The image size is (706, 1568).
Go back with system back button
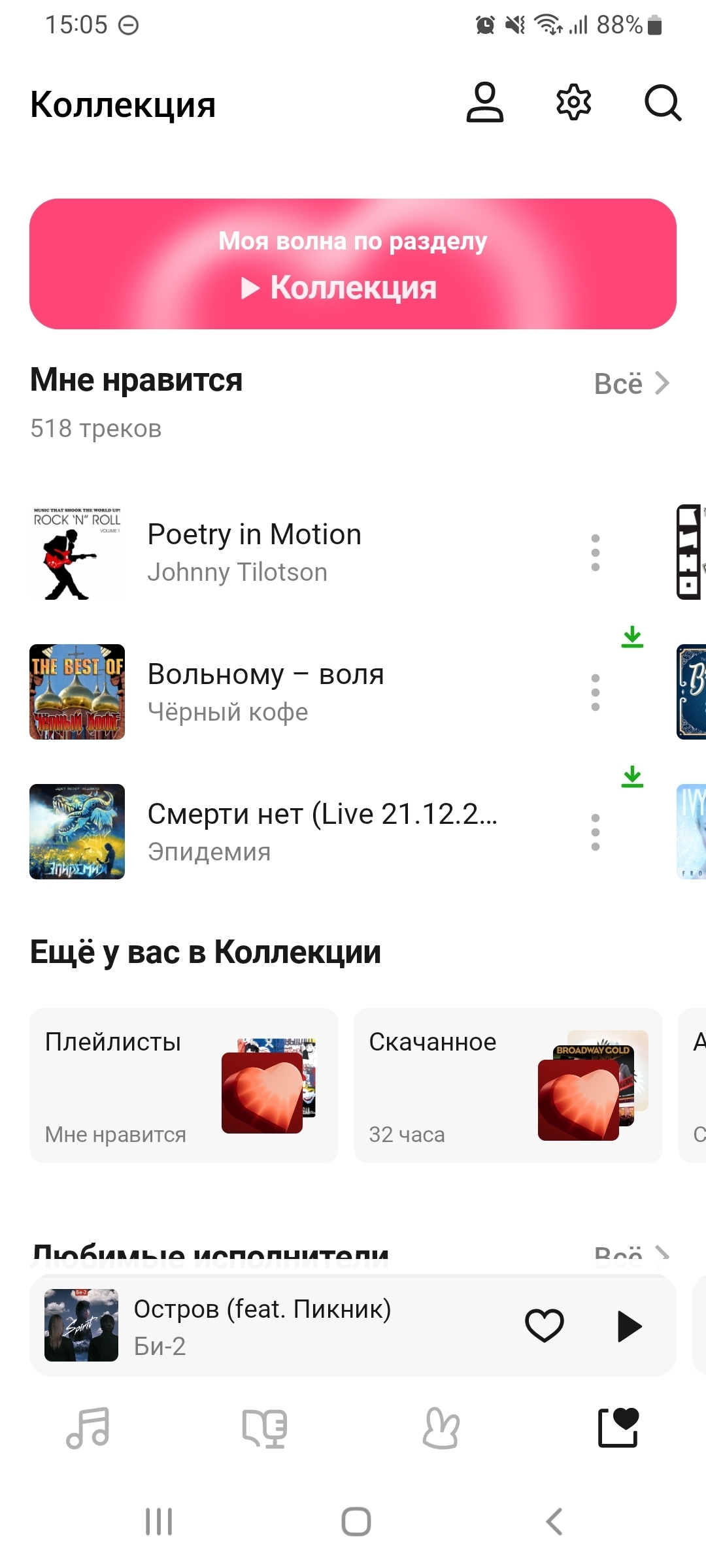coord(554,1522)
